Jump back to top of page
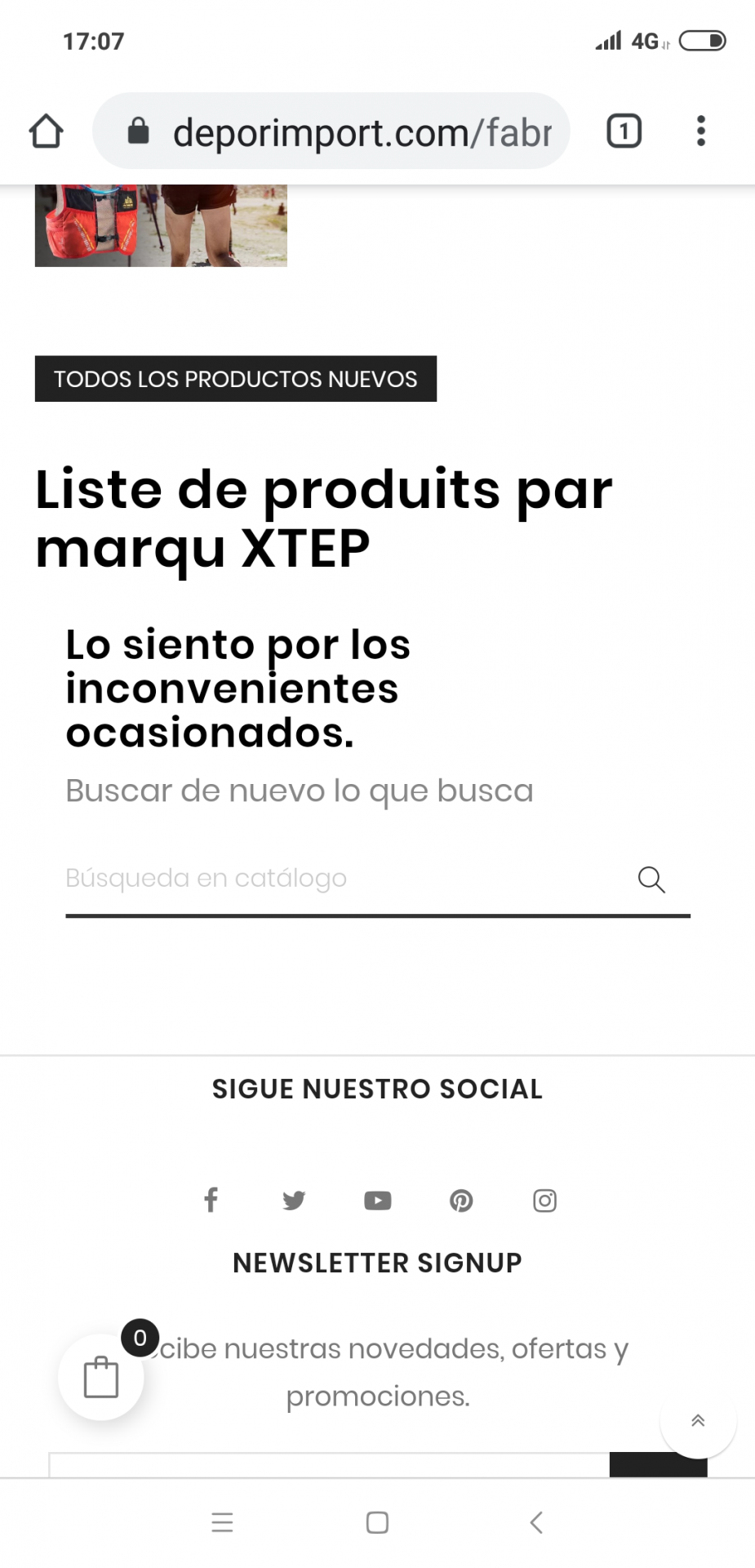Viewport: 755px width, 1568px height. 698,1420
